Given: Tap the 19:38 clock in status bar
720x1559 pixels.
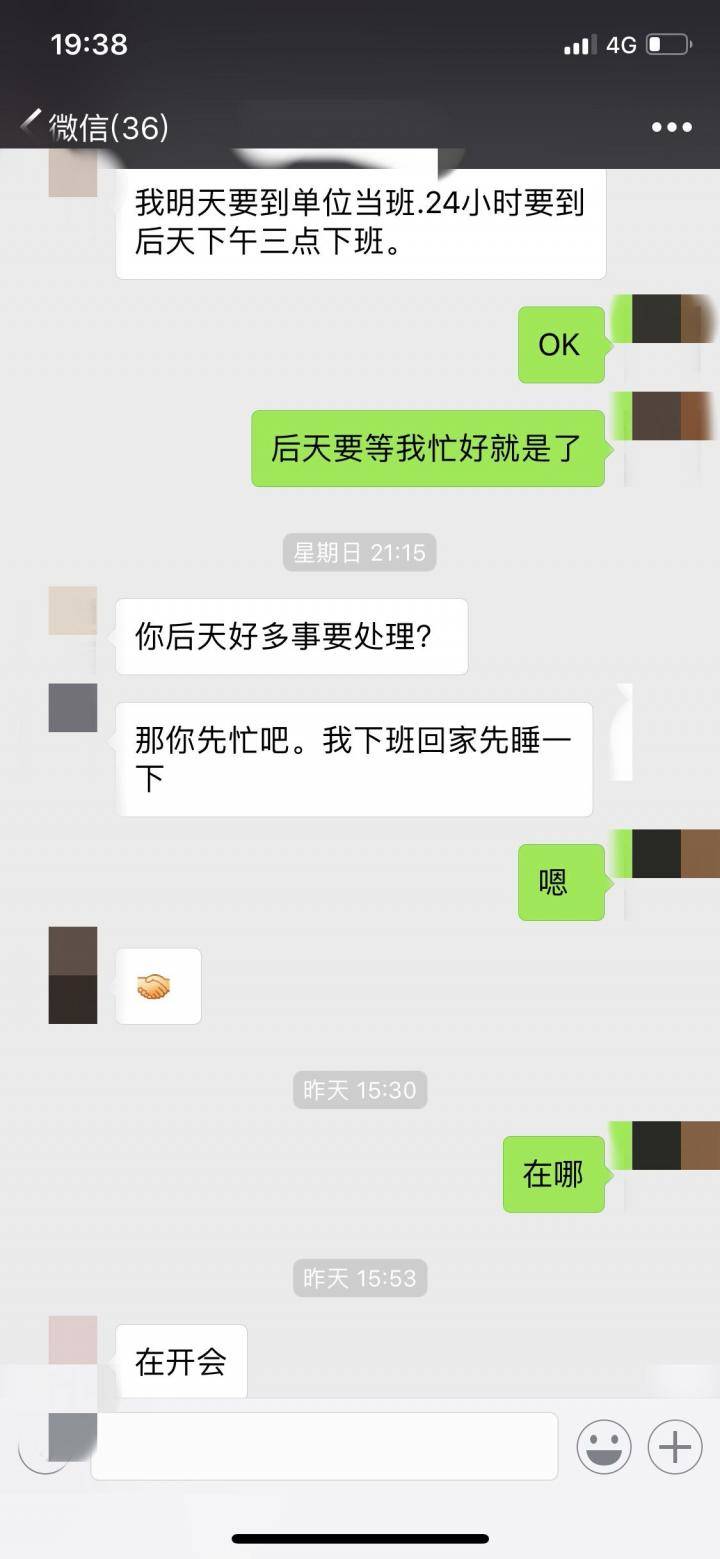Looking at the screenshot, I should click(88, 44).
